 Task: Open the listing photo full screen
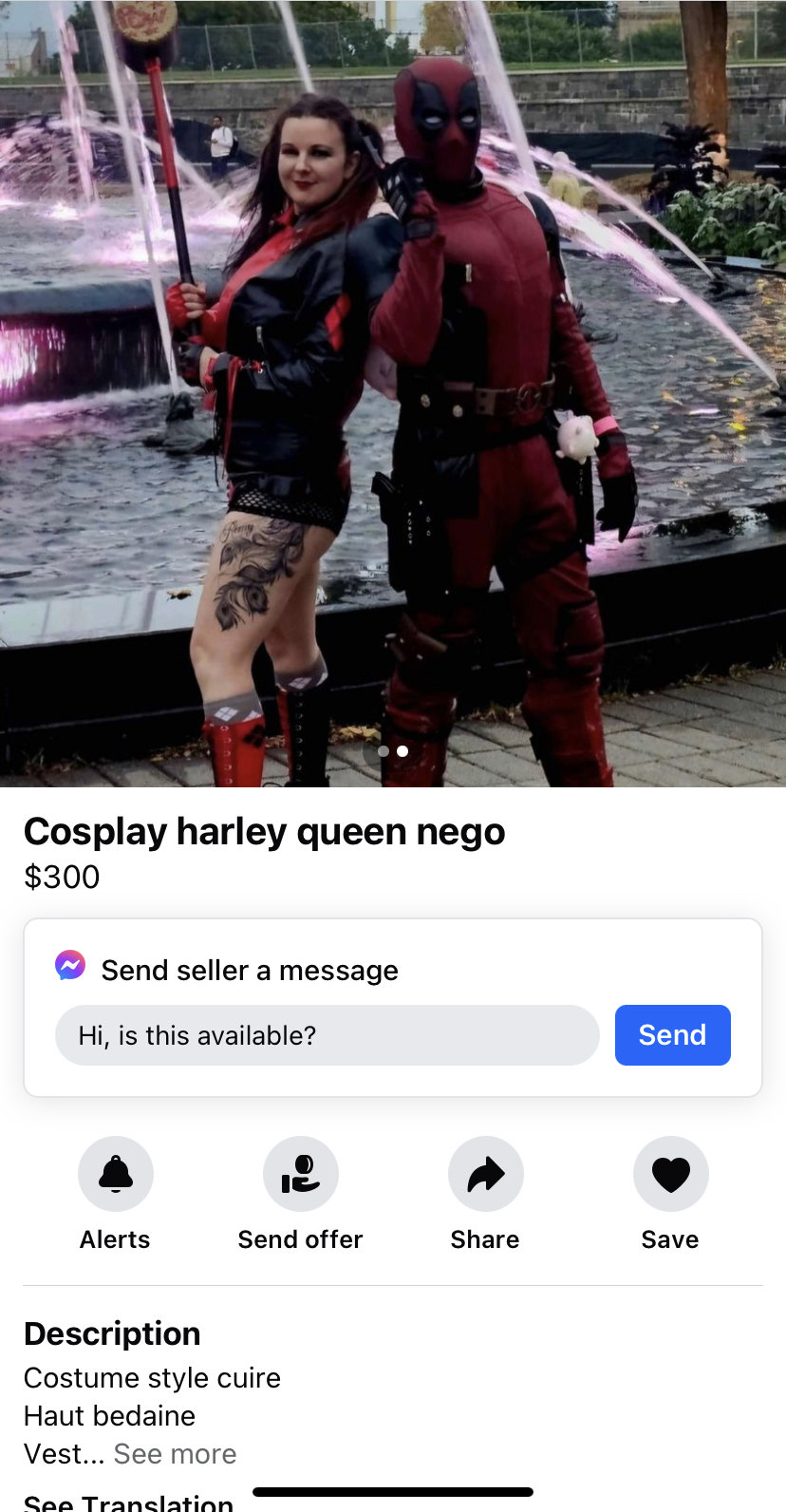click(393, 380)
